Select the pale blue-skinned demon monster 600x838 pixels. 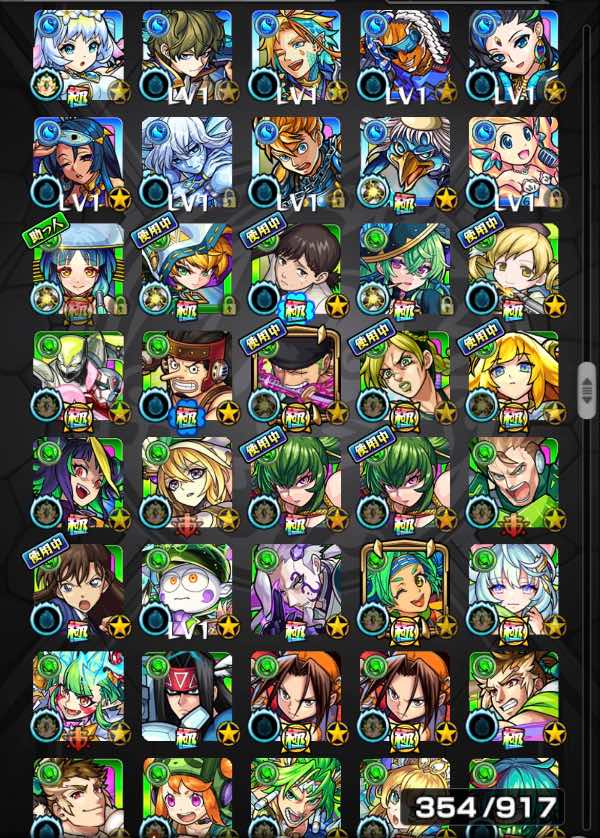coord(187,161)
